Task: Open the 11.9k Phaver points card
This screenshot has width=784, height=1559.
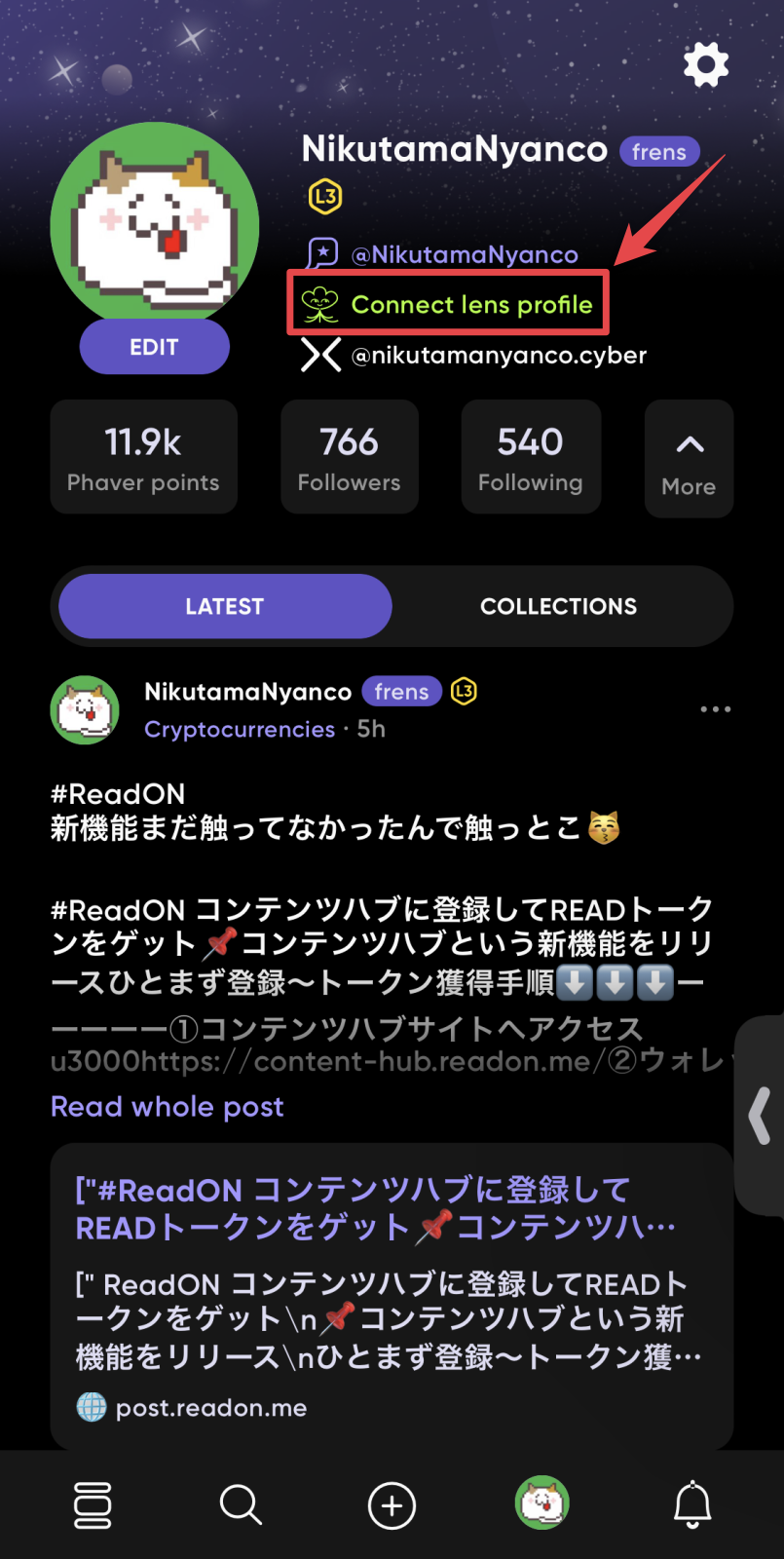Action: click(x=143, y=457)
